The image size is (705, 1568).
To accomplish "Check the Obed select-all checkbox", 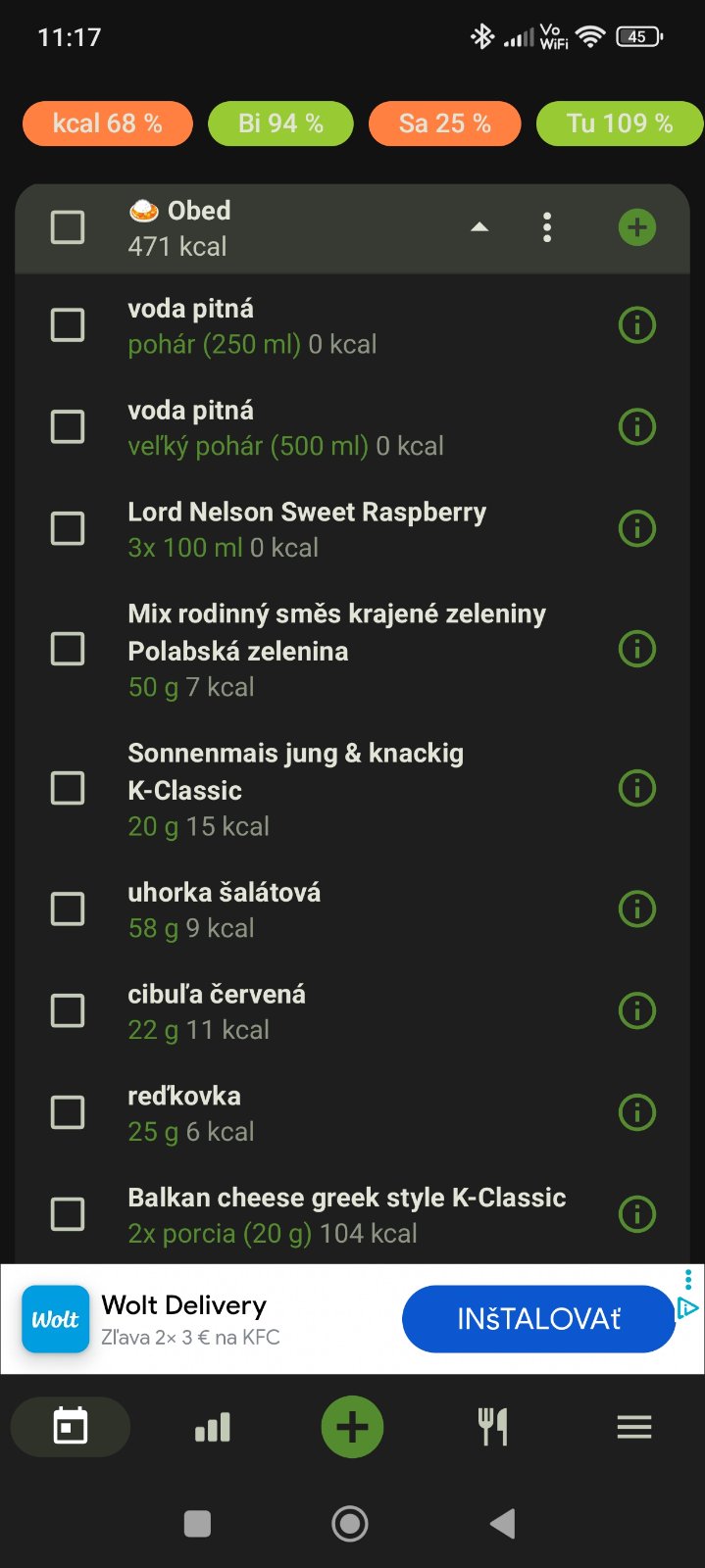I will (x=68, y=227).
